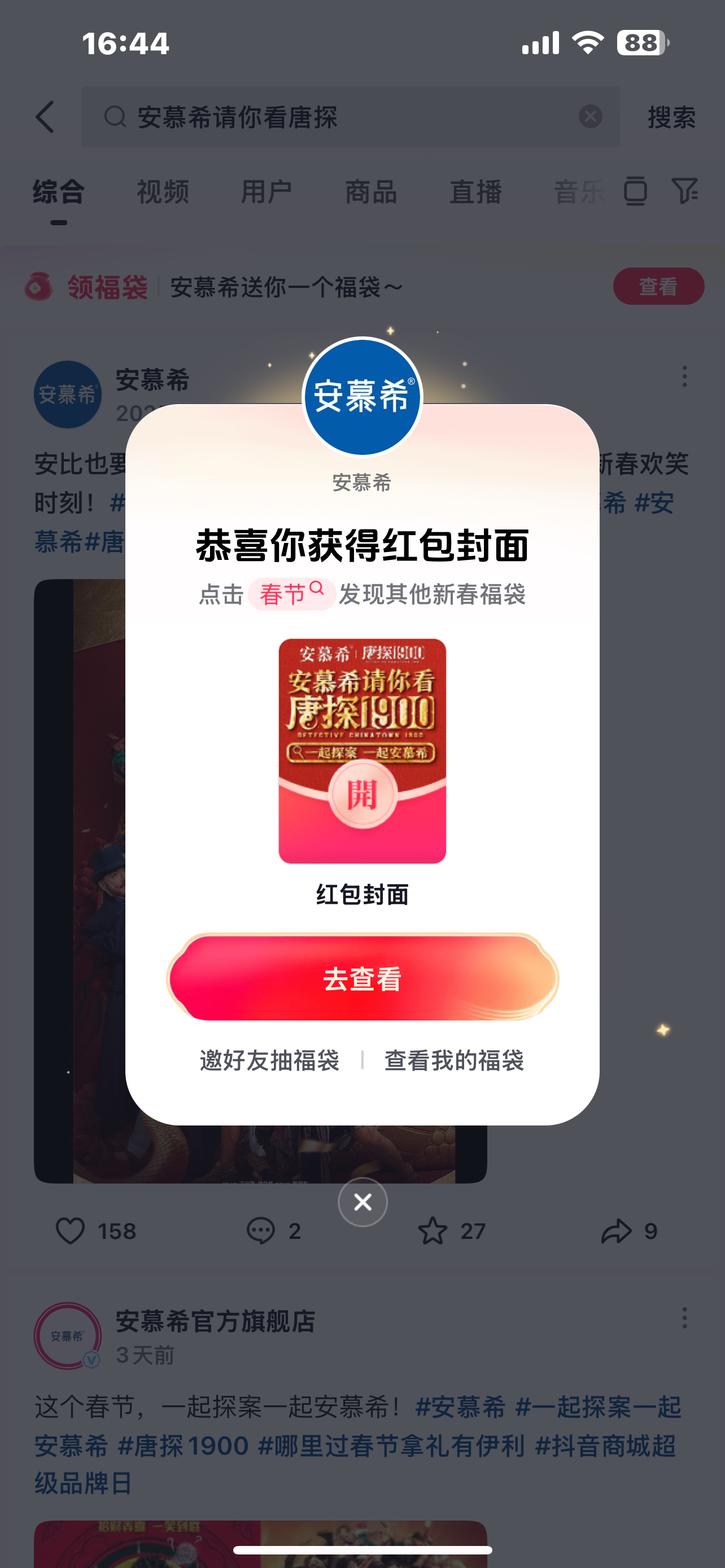Screen dimensions: 725x1568
Task: Switch to the 直播 tab
Action: tap(475, 192)
